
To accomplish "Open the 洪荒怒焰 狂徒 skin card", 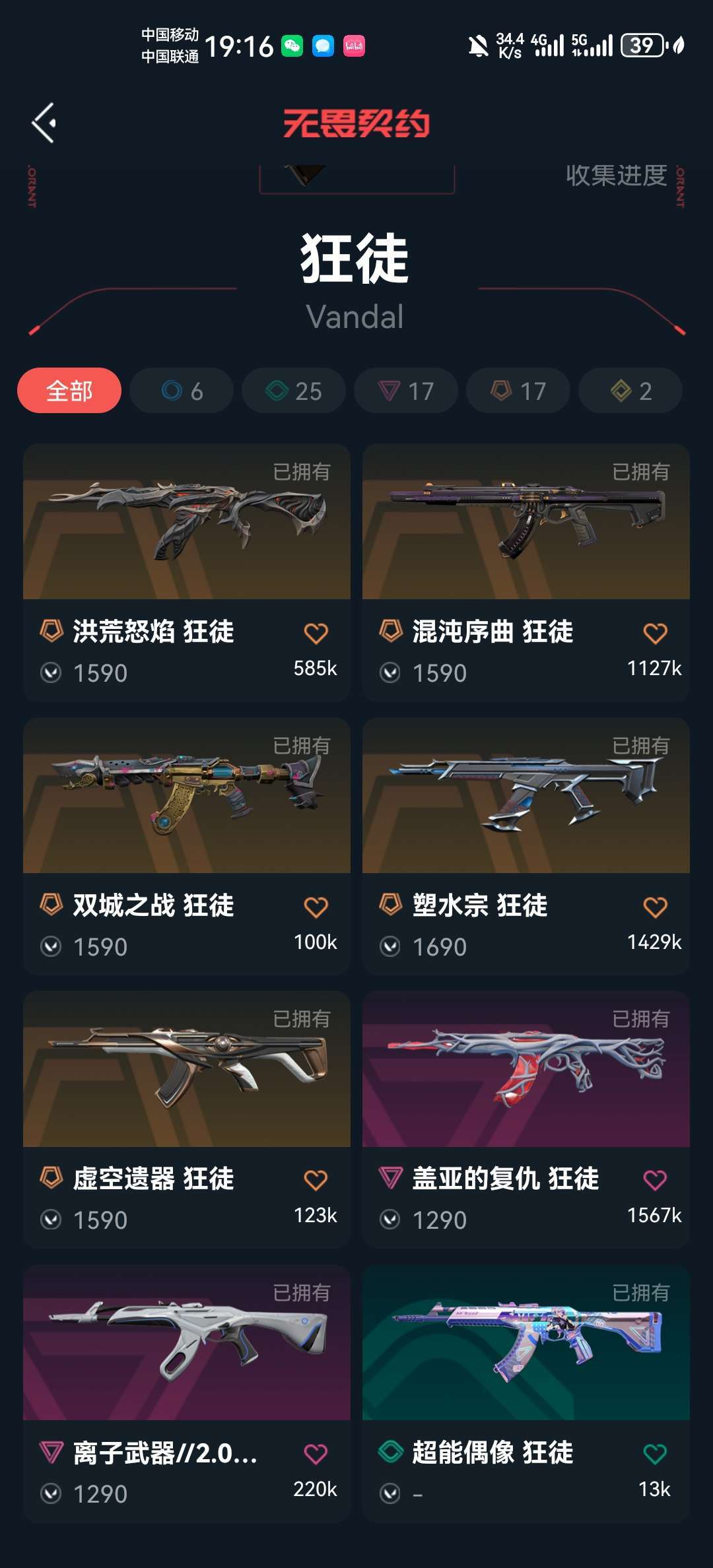I will [187, 572].
